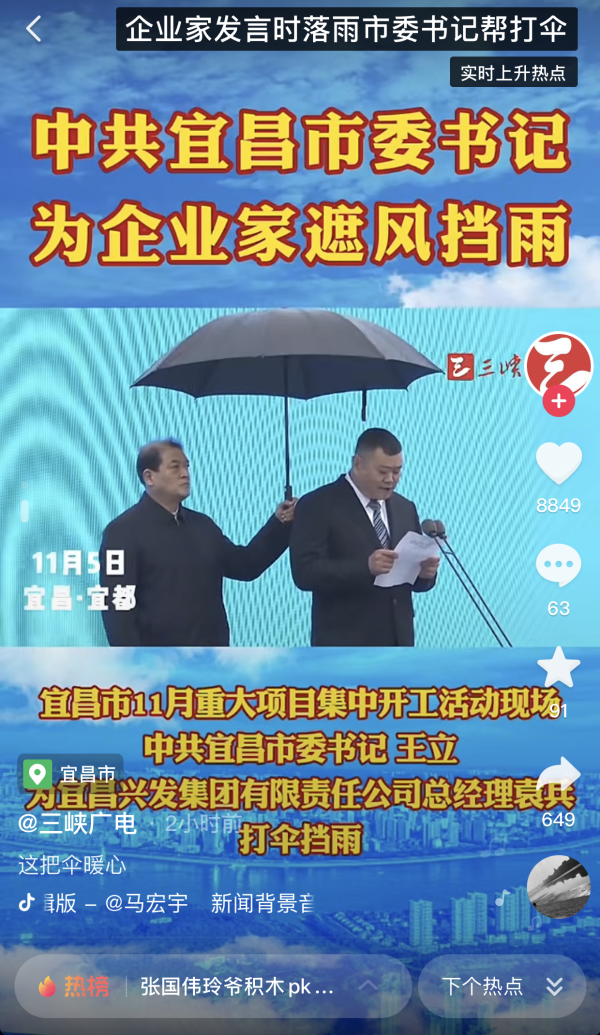Open the video title search box
Image resolution: width=600 pixels, height=1035 pixels.
pos(346,29)
